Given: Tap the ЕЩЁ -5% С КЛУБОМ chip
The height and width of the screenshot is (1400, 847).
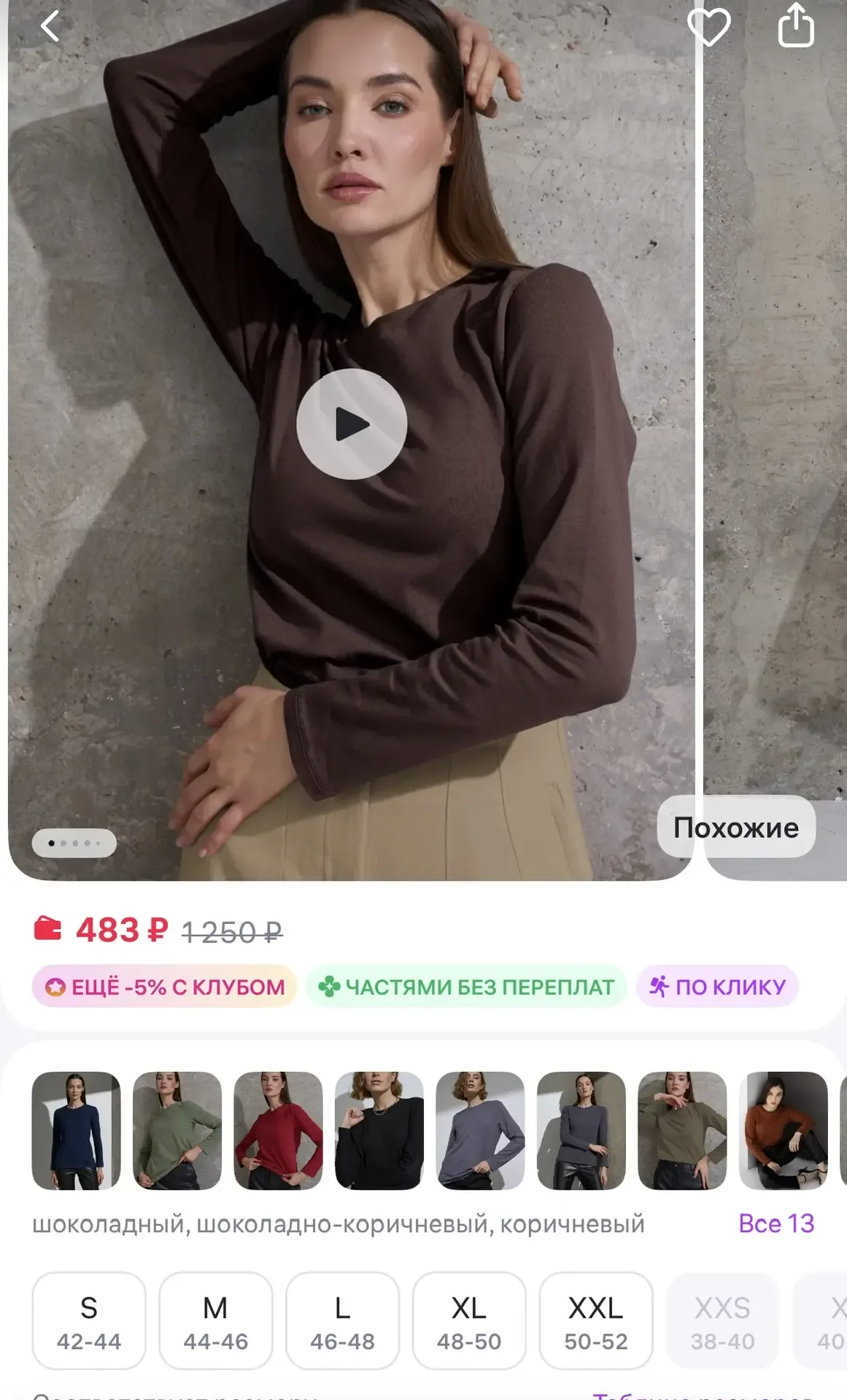Looking at the screenshot, I should pyautogui.click(x=165, y=987).
